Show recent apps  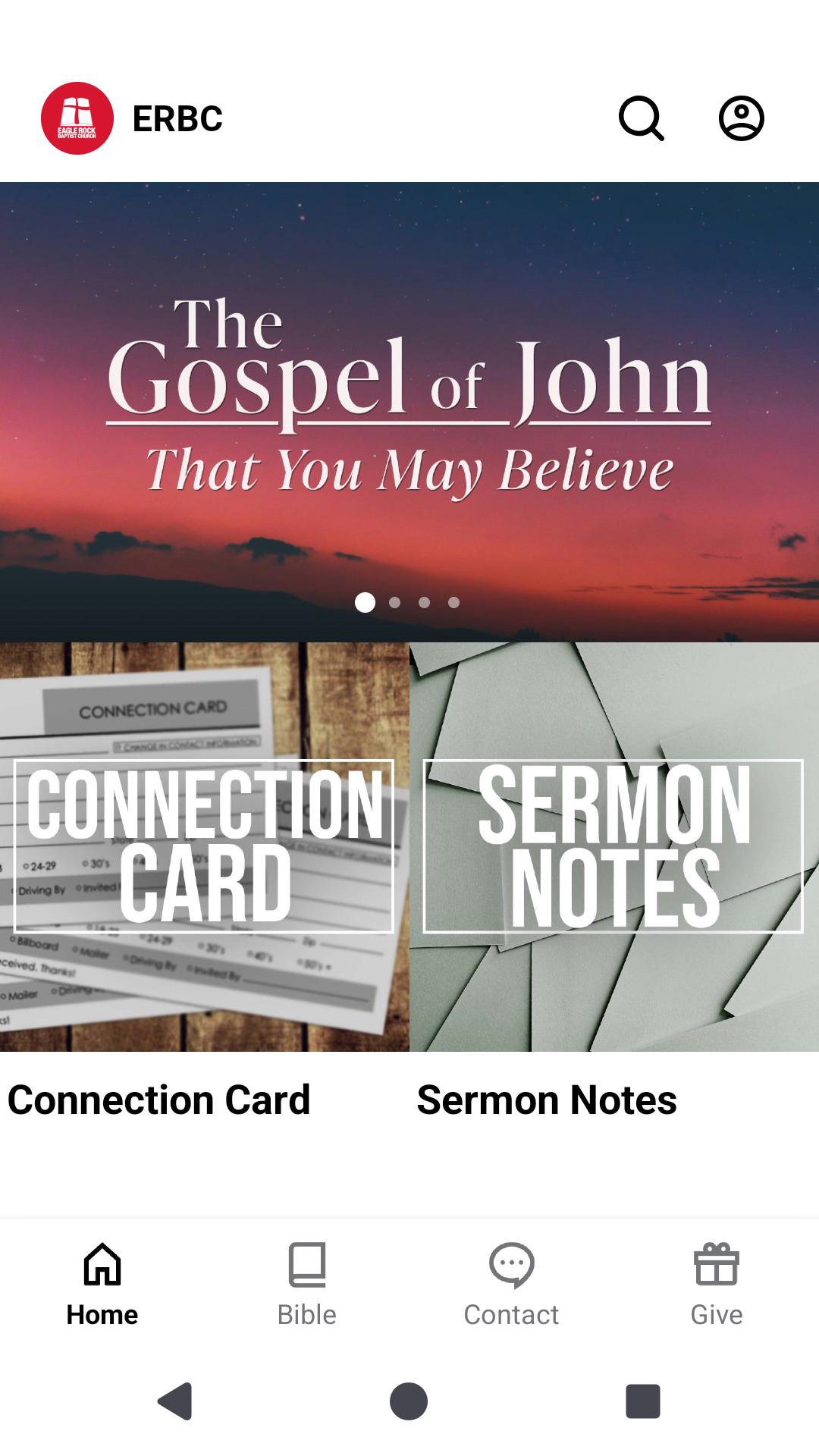coord(642,1401)
